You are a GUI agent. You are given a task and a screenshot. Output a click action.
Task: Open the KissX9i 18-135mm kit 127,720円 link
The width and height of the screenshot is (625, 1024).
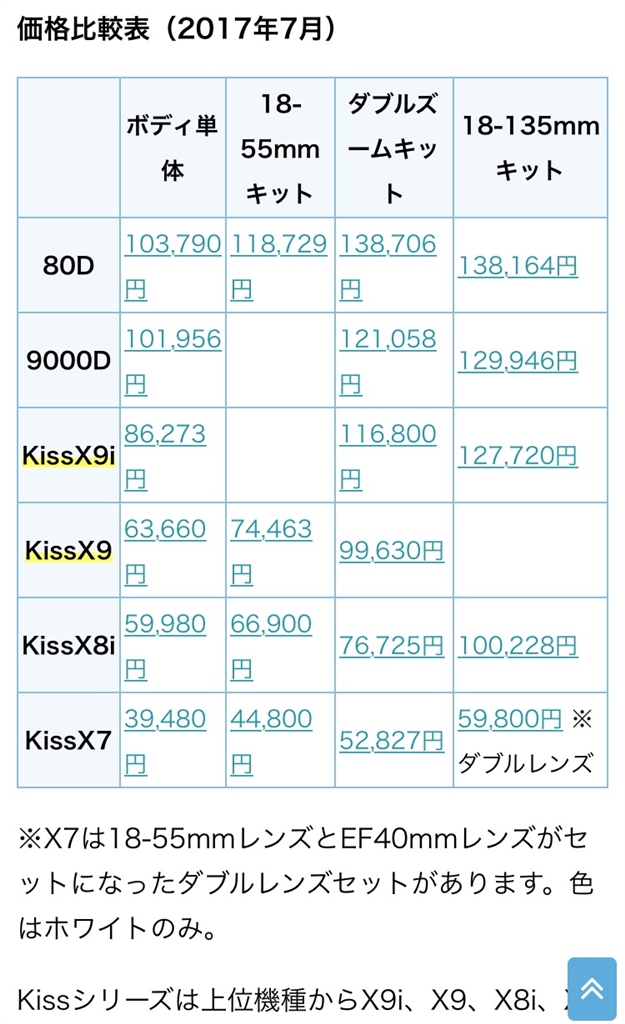tap(517, 456)
